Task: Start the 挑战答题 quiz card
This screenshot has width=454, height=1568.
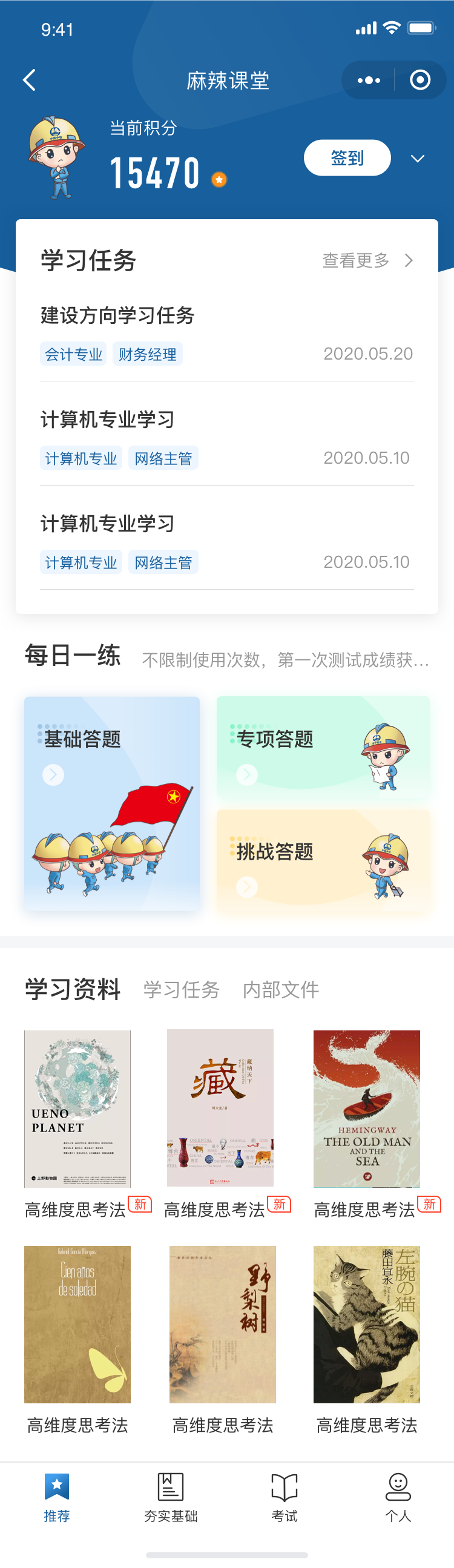Action: coord(323,861)
